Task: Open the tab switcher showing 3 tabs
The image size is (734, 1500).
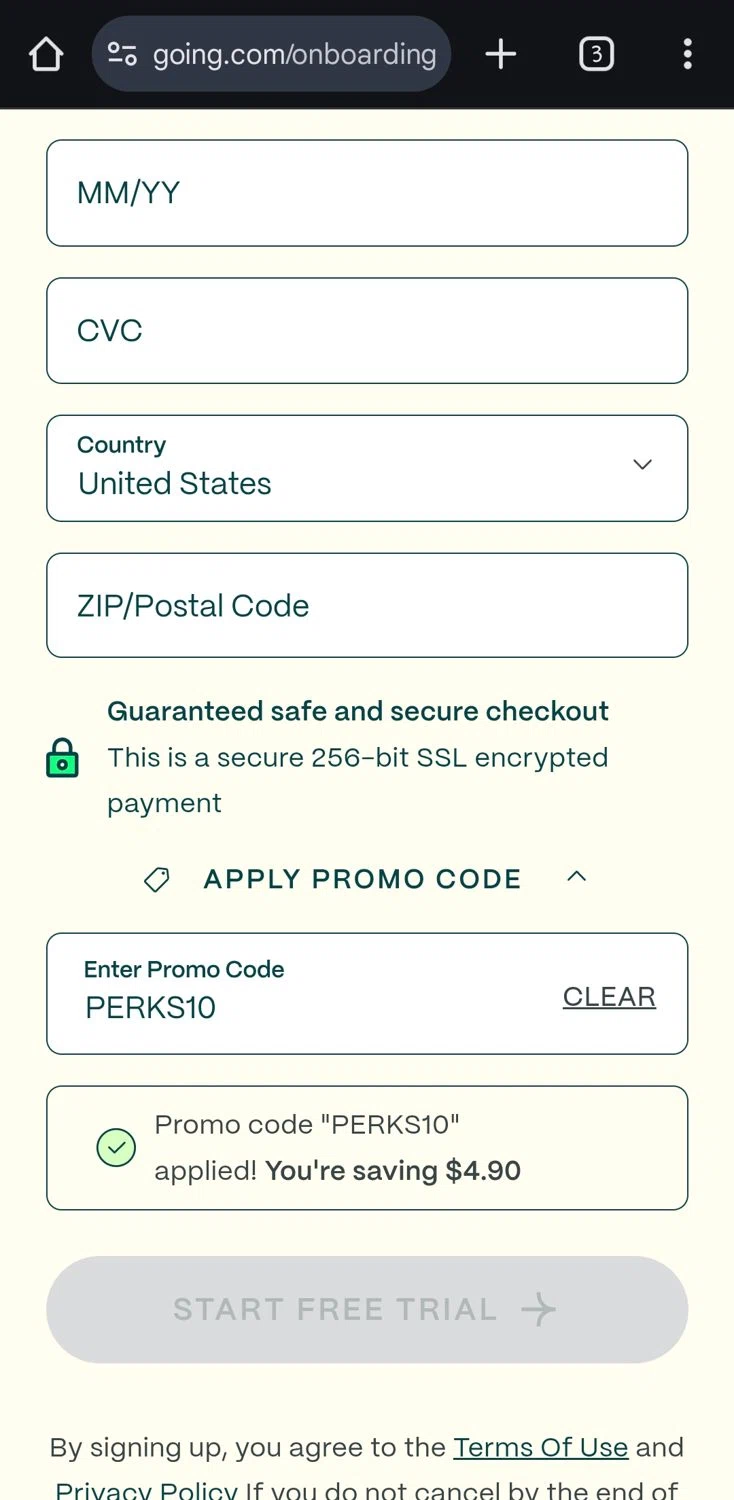Action: tap(596, 54)
